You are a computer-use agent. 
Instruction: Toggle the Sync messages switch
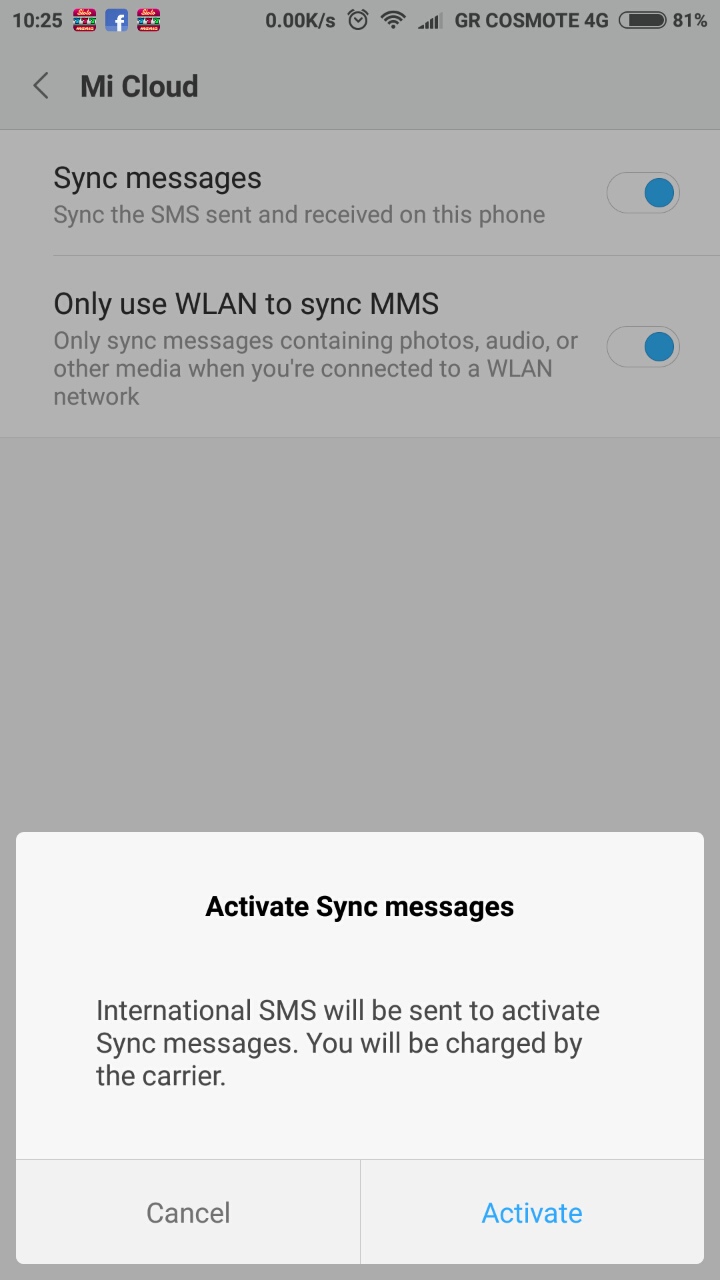pyautogui.click(x=643, y=193)
